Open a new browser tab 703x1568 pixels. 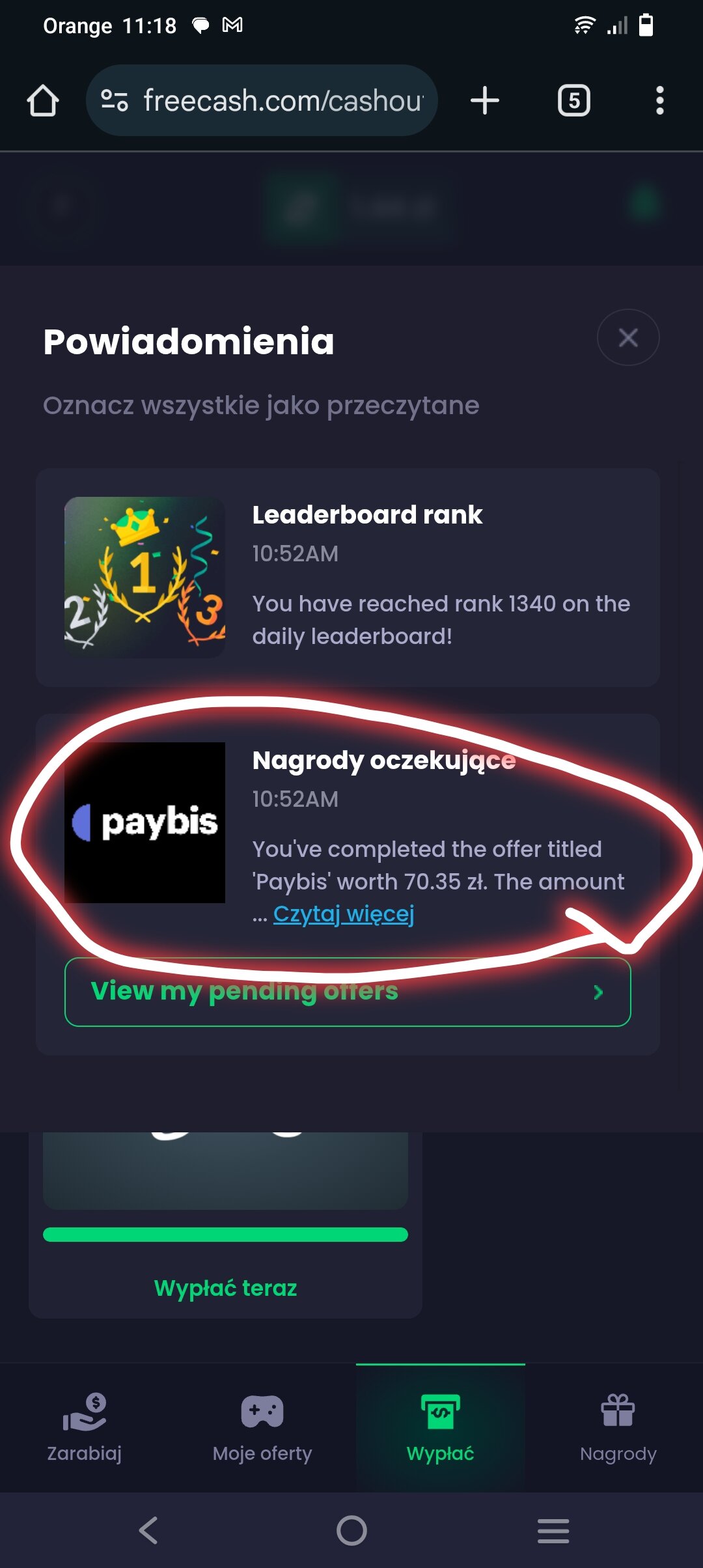tap(485, 101)
